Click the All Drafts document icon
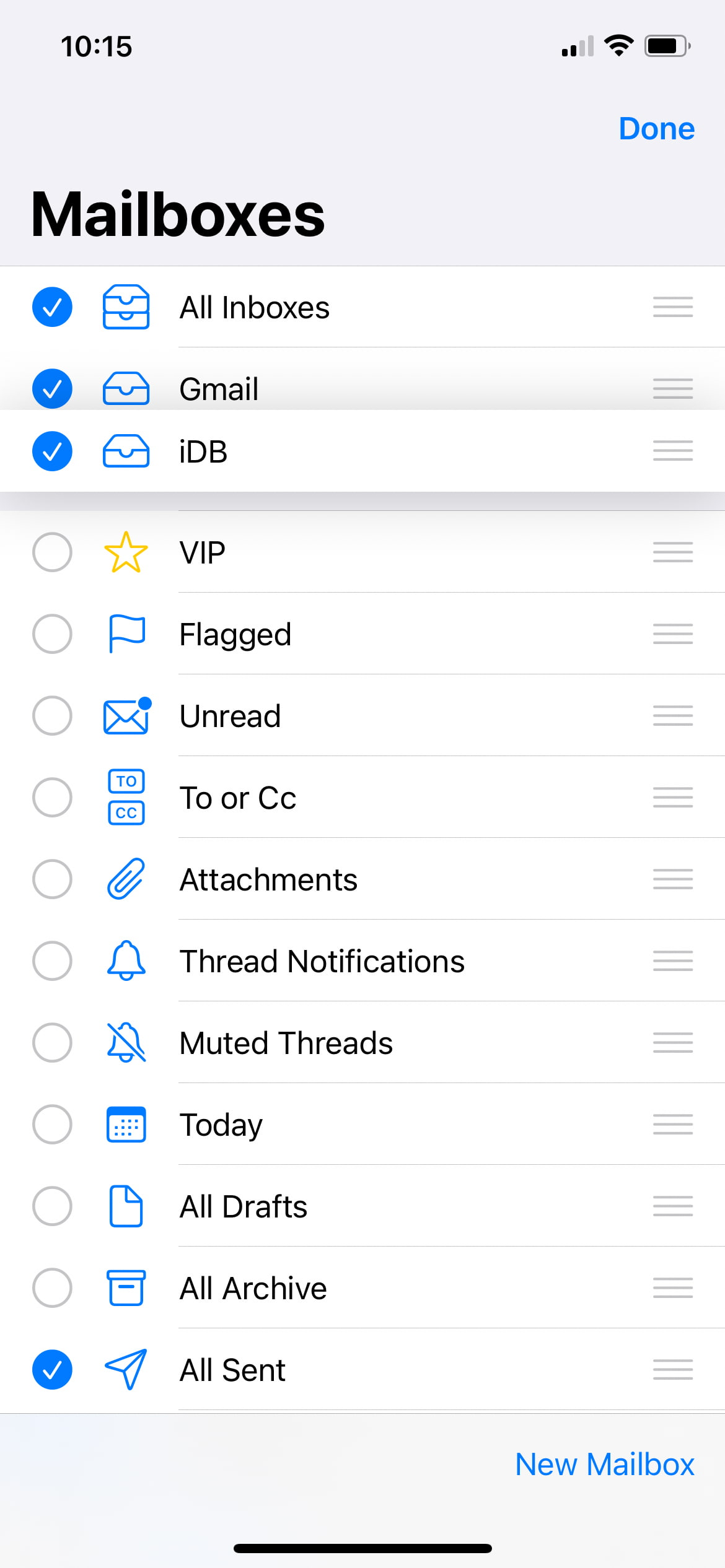The width and height of the screenshot is (725, 1568). tap(126, 1206)
